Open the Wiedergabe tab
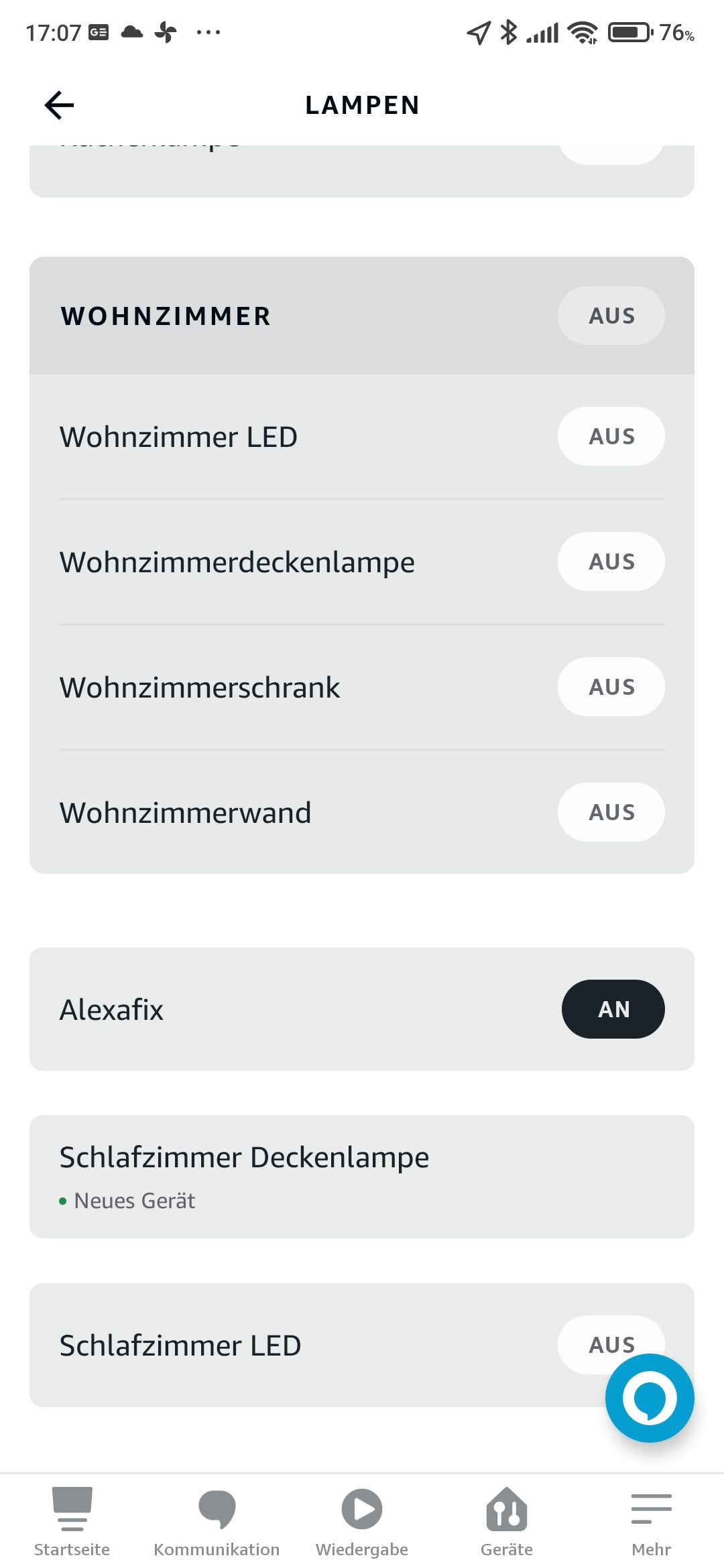The width and height of the screenshot is (724, 1568). pos(362,1521)
